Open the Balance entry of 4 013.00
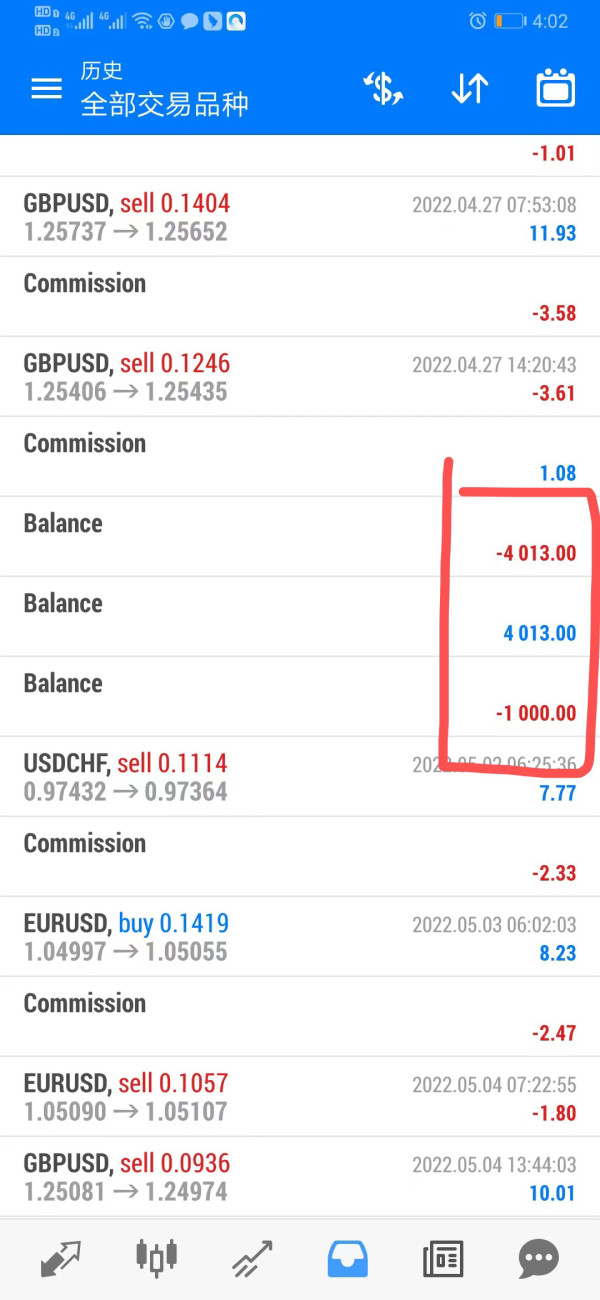This screenshot has width=600, height=1300. click(300, 617)
